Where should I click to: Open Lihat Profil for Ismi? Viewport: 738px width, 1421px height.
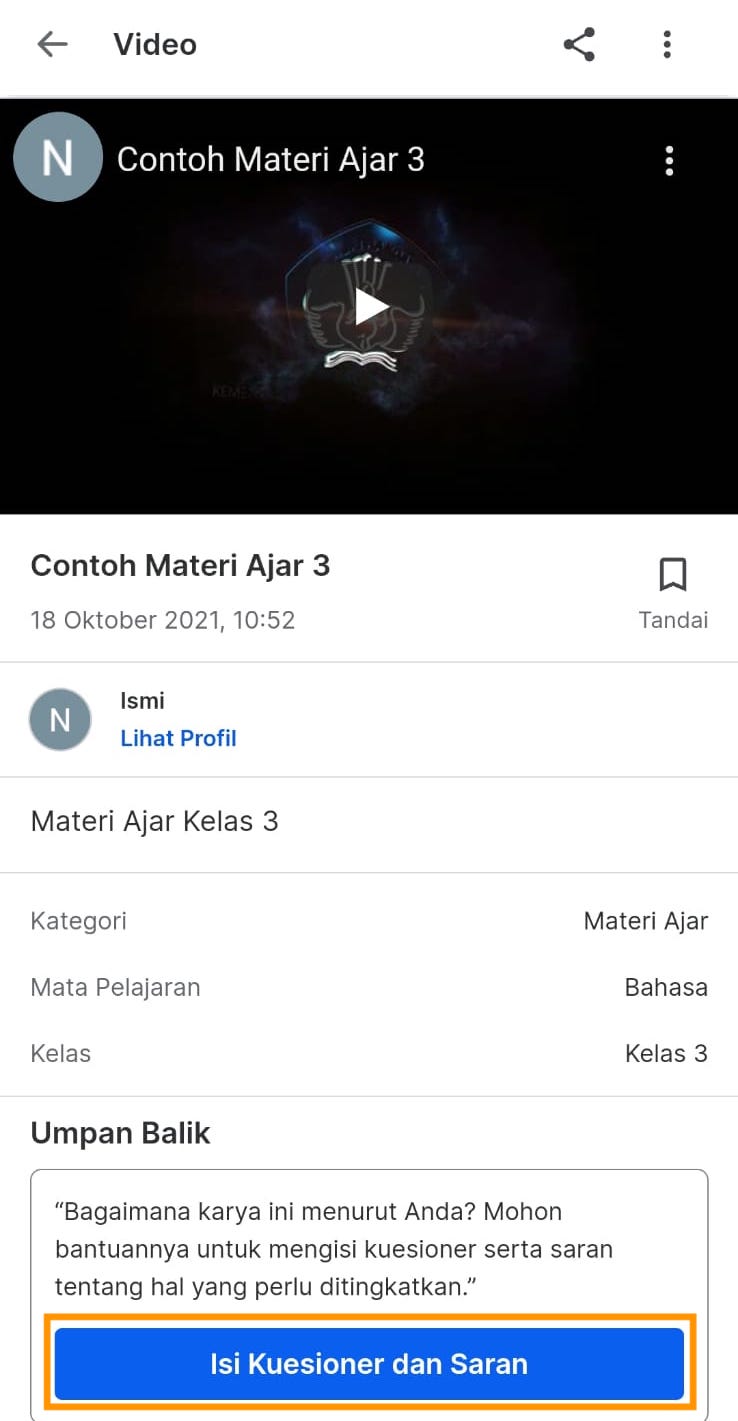[x=178, y=738]
